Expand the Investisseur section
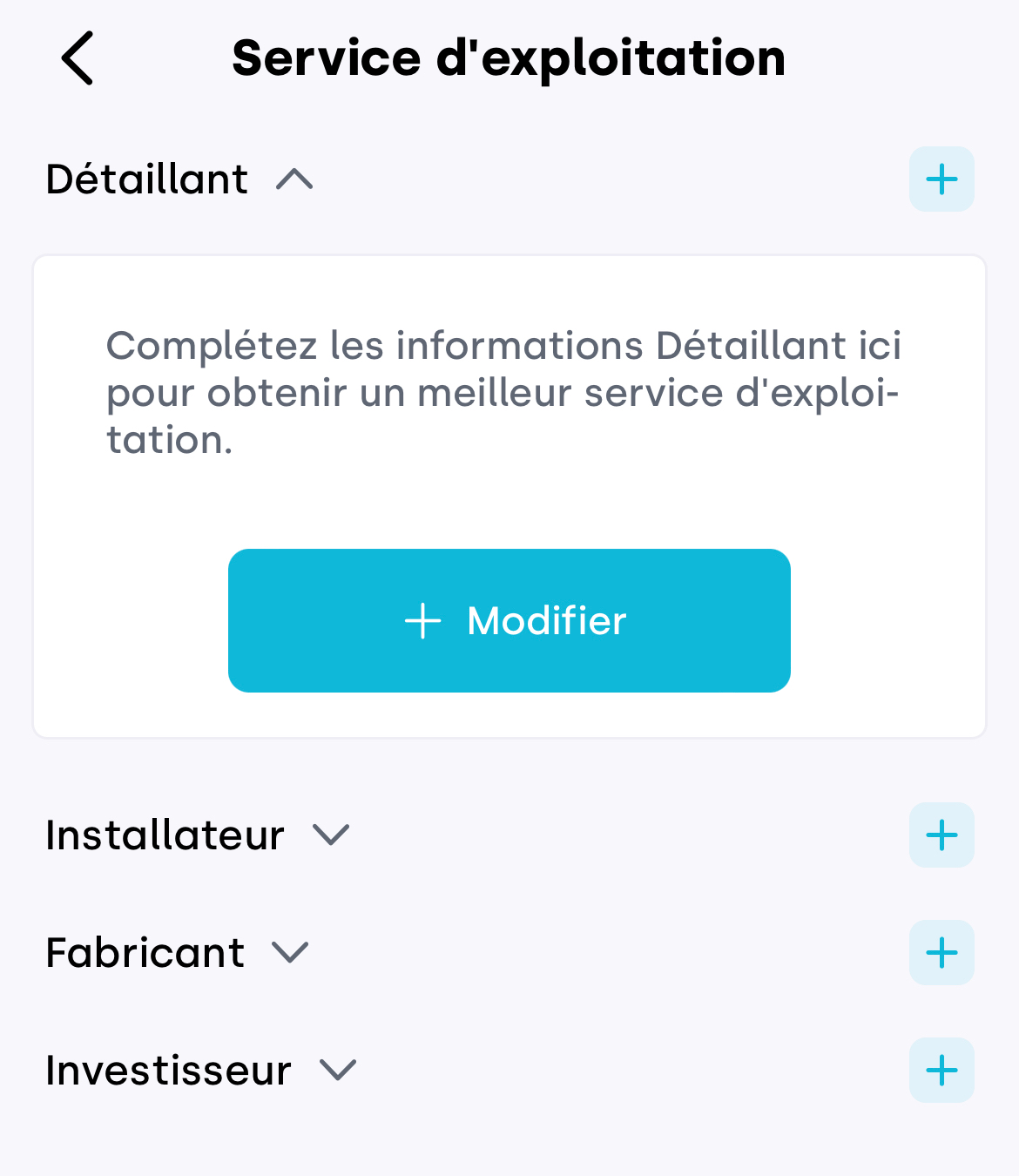 338,1070
